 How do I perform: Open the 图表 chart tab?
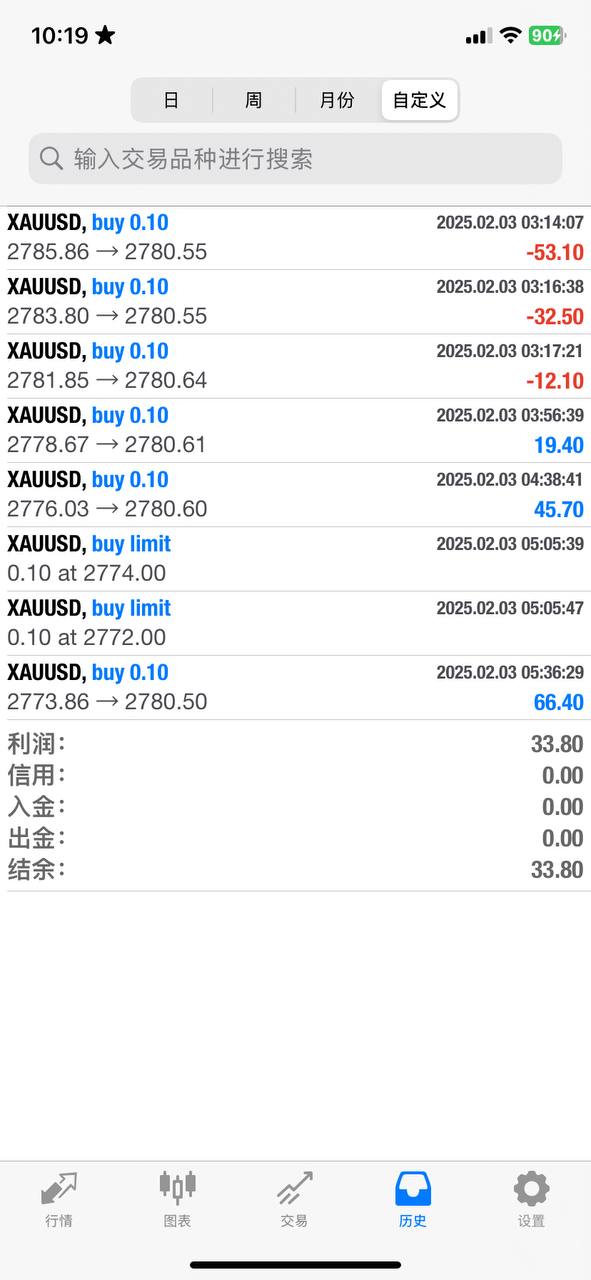click(x=177, y=1199)
